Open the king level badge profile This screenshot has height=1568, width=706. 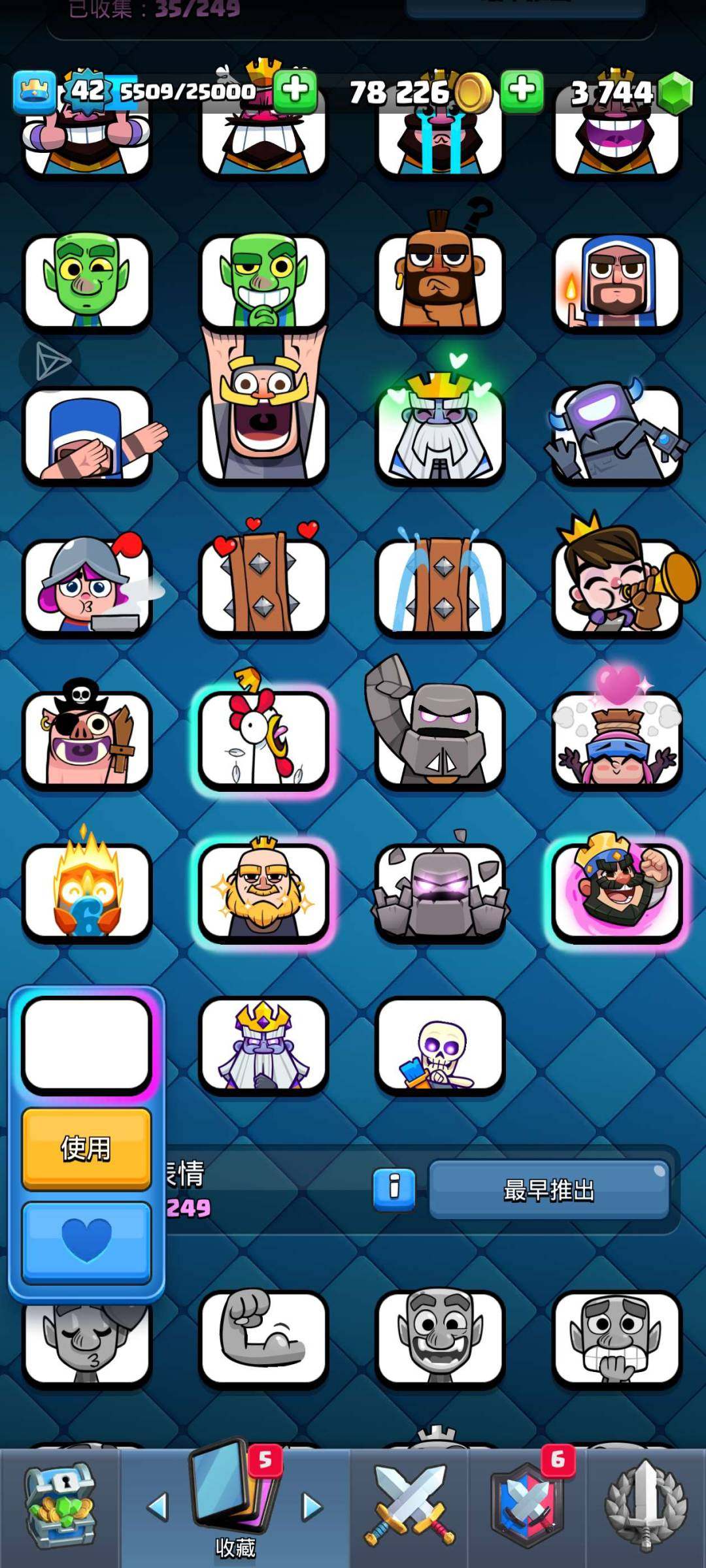click(x=34, y=91)
